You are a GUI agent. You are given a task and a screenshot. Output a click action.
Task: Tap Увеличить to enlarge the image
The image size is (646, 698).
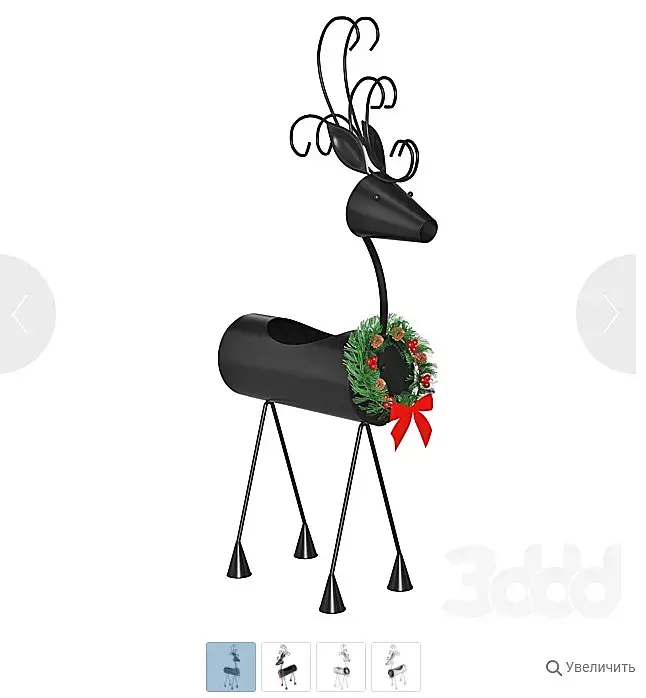590,667
